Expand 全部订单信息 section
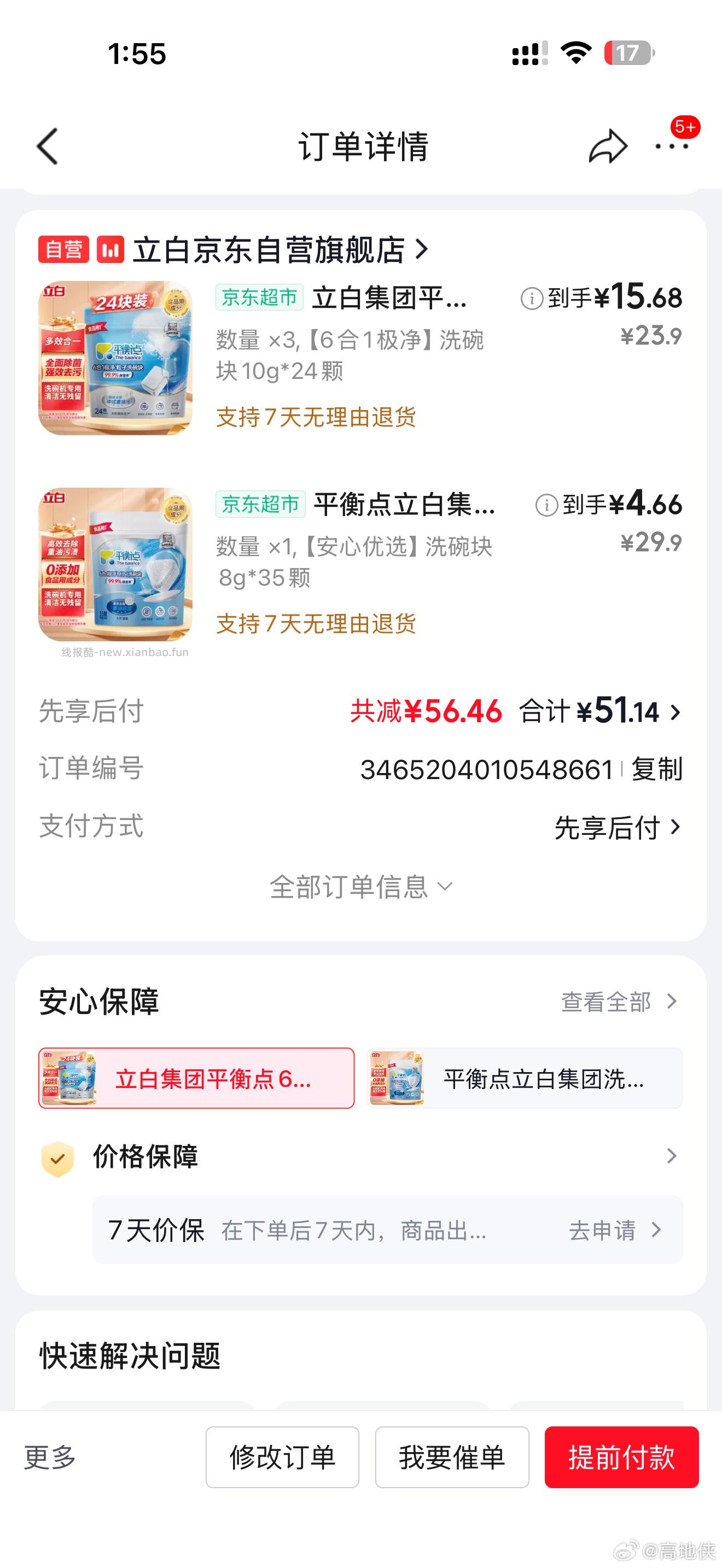Viewport: 722px width, 1568px height. 361,887
